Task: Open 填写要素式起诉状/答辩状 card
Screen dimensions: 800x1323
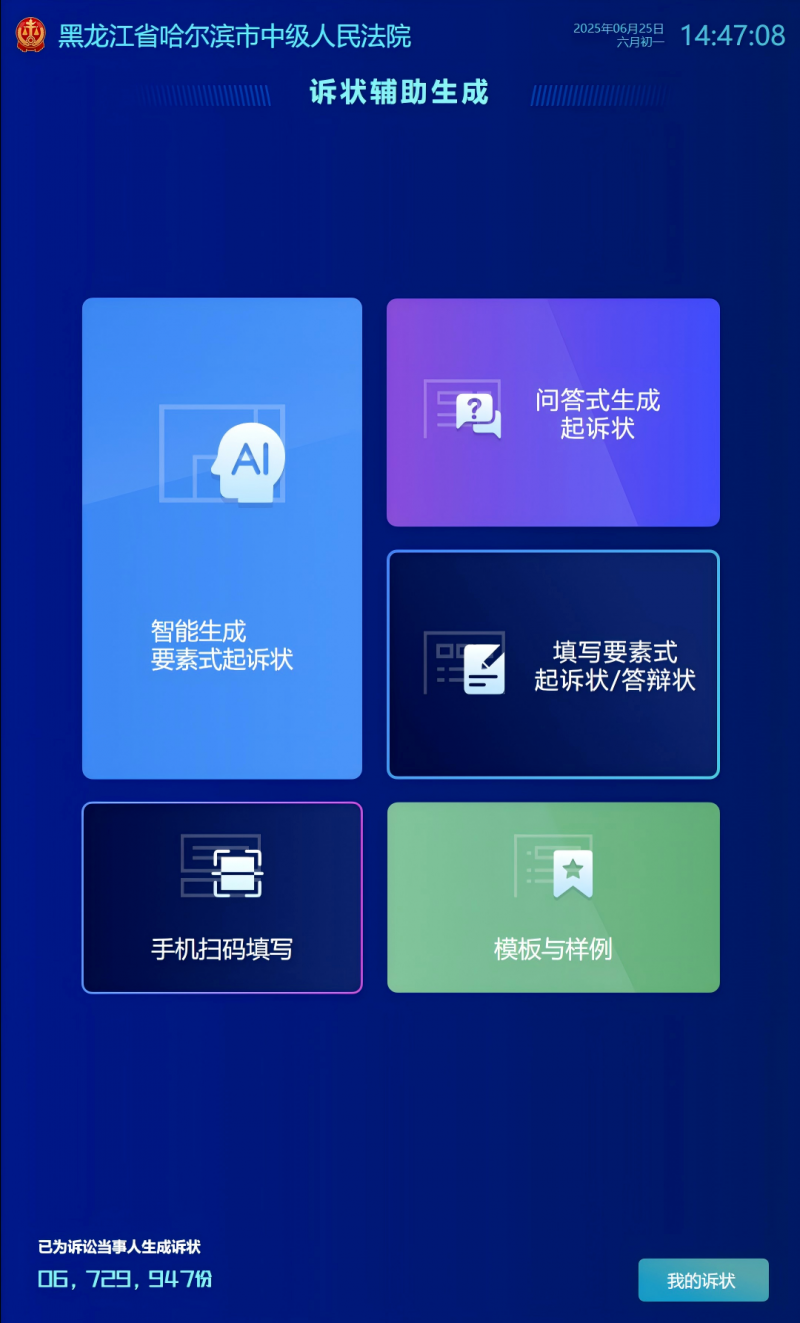Action: pyautogui.click(x=553, y=664)
